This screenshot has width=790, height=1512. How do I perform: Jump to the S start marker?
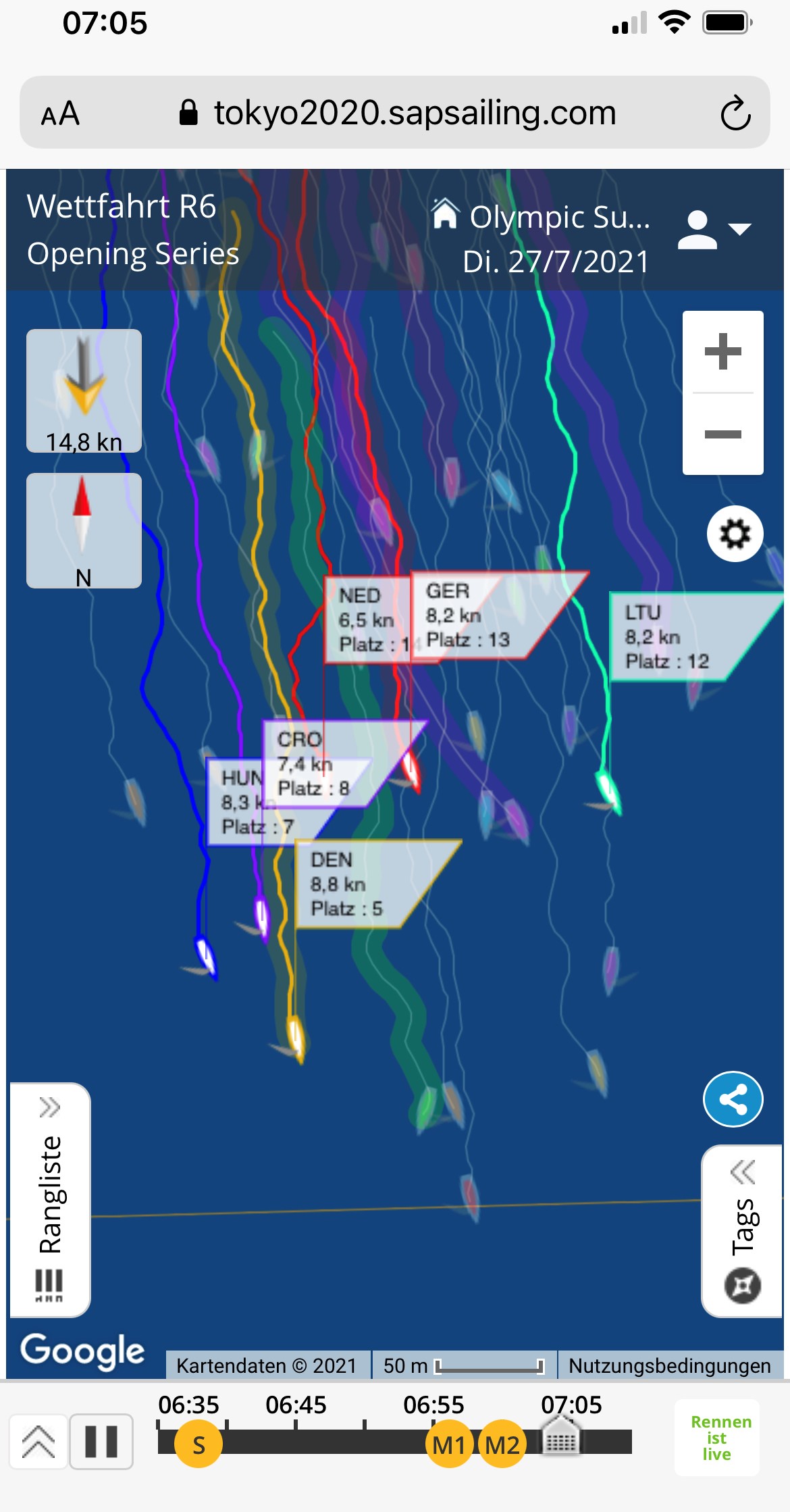(x=199, y=1444)
